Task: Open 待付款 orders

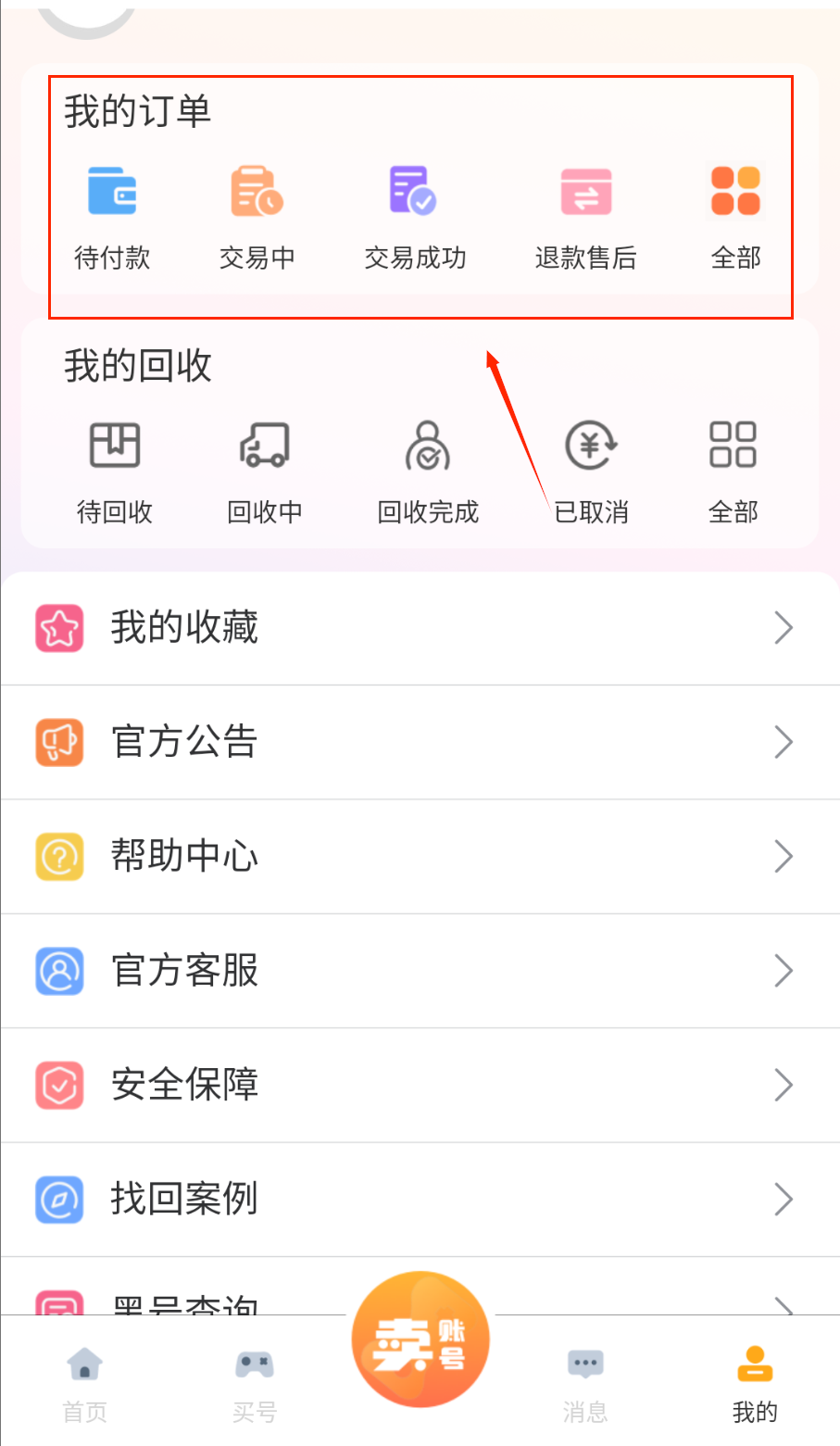Action: tap(112, 215)
